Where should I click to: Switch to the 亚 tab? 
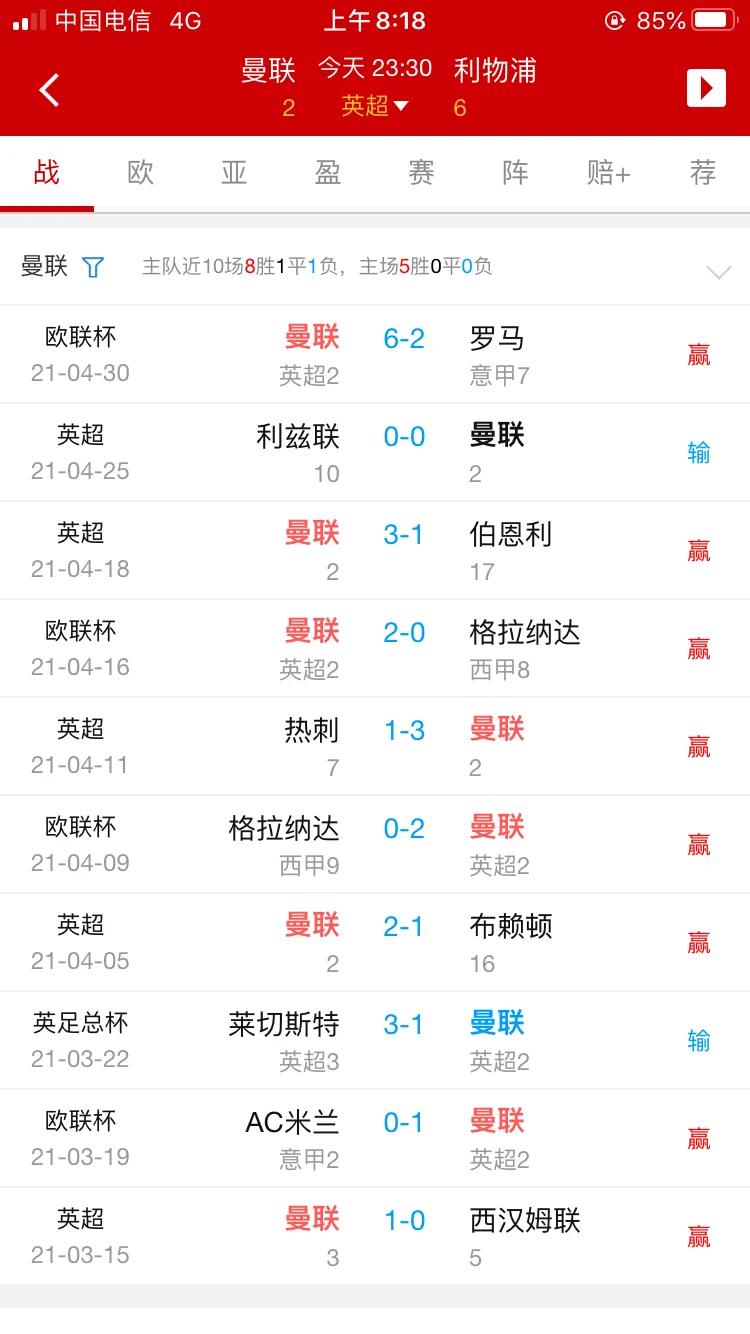234,172
